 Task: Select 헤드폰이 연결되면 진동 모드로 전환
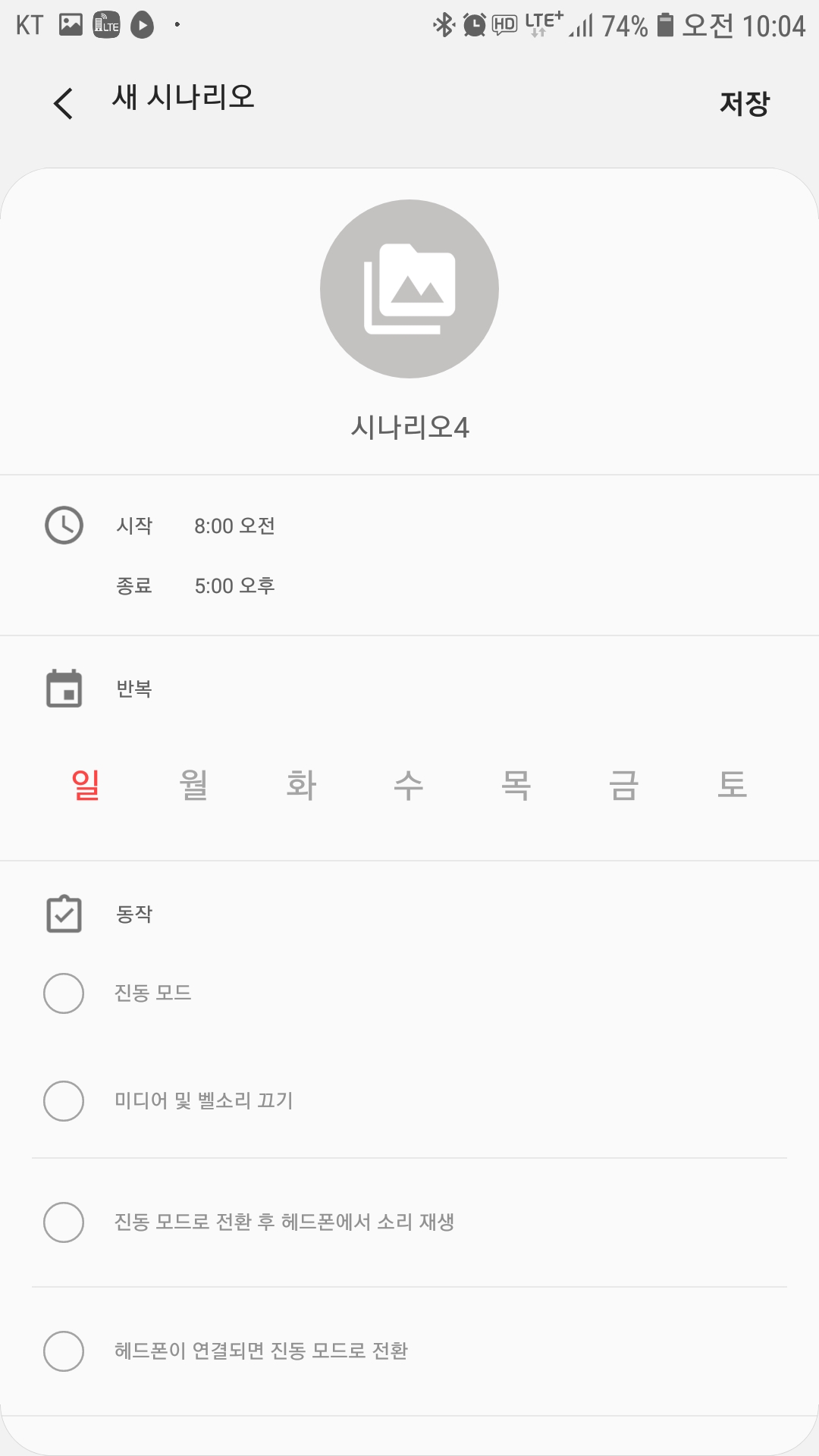[x=409, y=1351]
